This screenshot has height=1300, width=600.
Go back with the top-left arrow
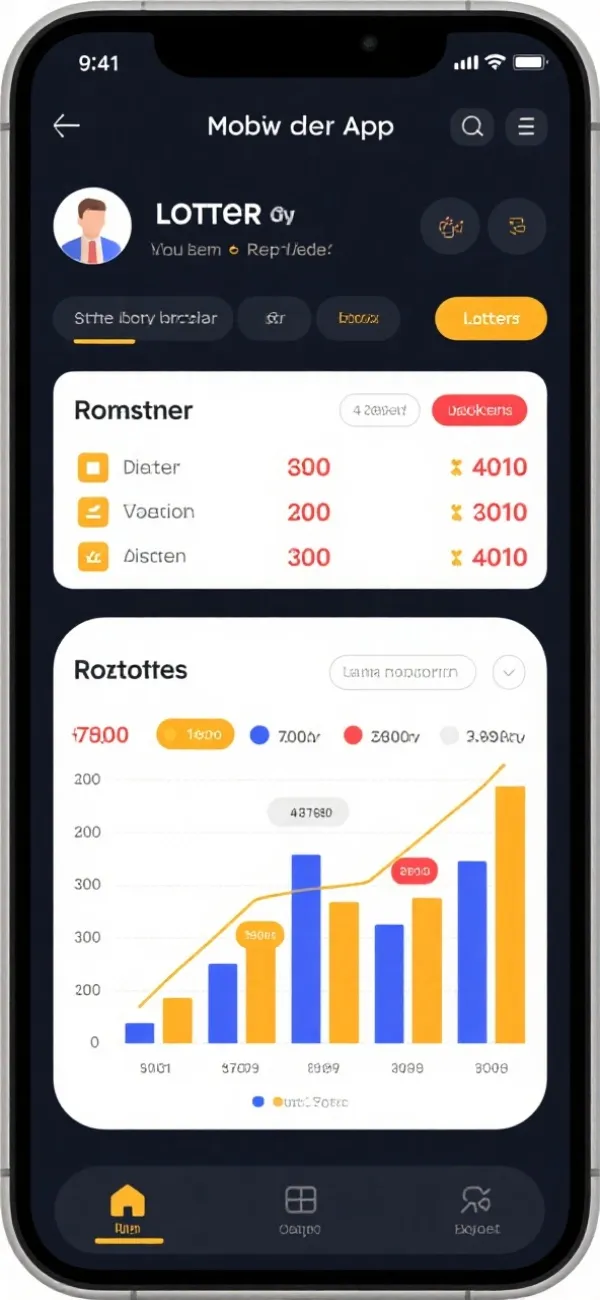66,126
